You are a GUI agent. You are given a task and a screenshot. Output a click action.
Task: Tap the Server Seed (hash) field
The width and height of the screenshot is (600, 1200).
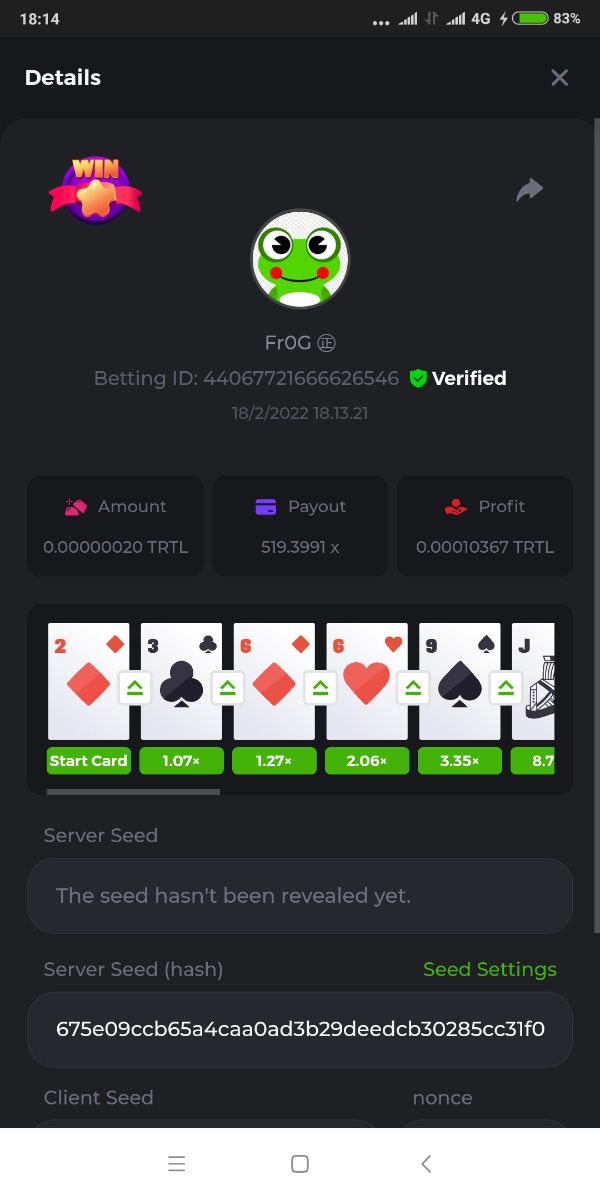click(x=300, y=1029)
